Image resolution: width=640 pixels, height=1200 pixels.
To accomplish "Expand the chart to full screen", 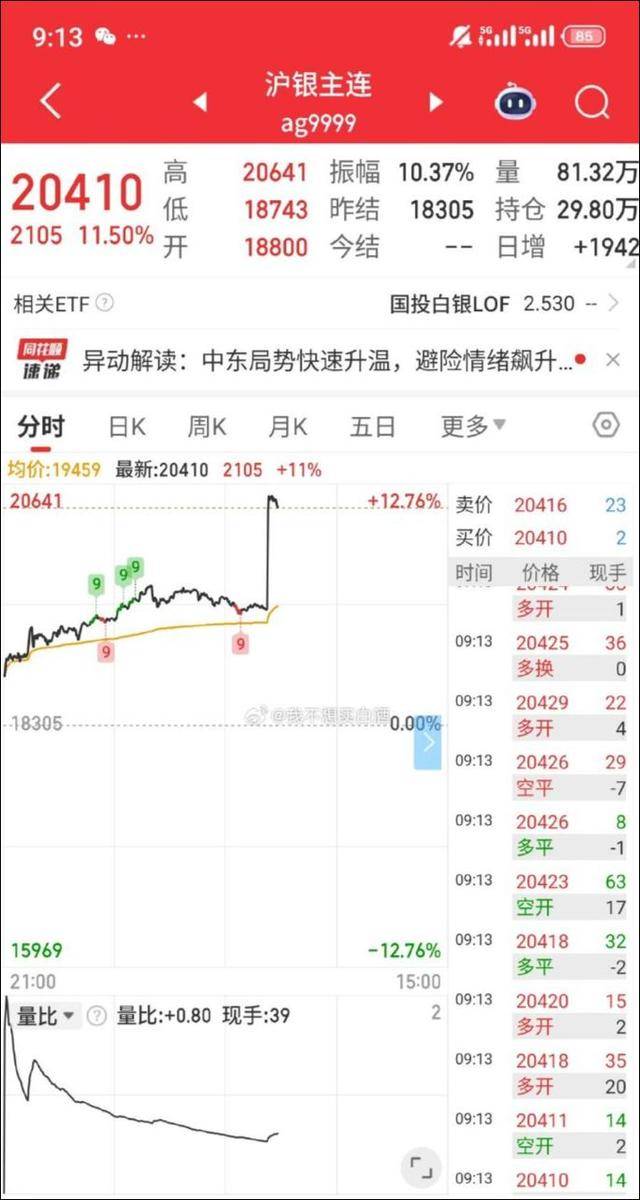I will click(421, 1166).
